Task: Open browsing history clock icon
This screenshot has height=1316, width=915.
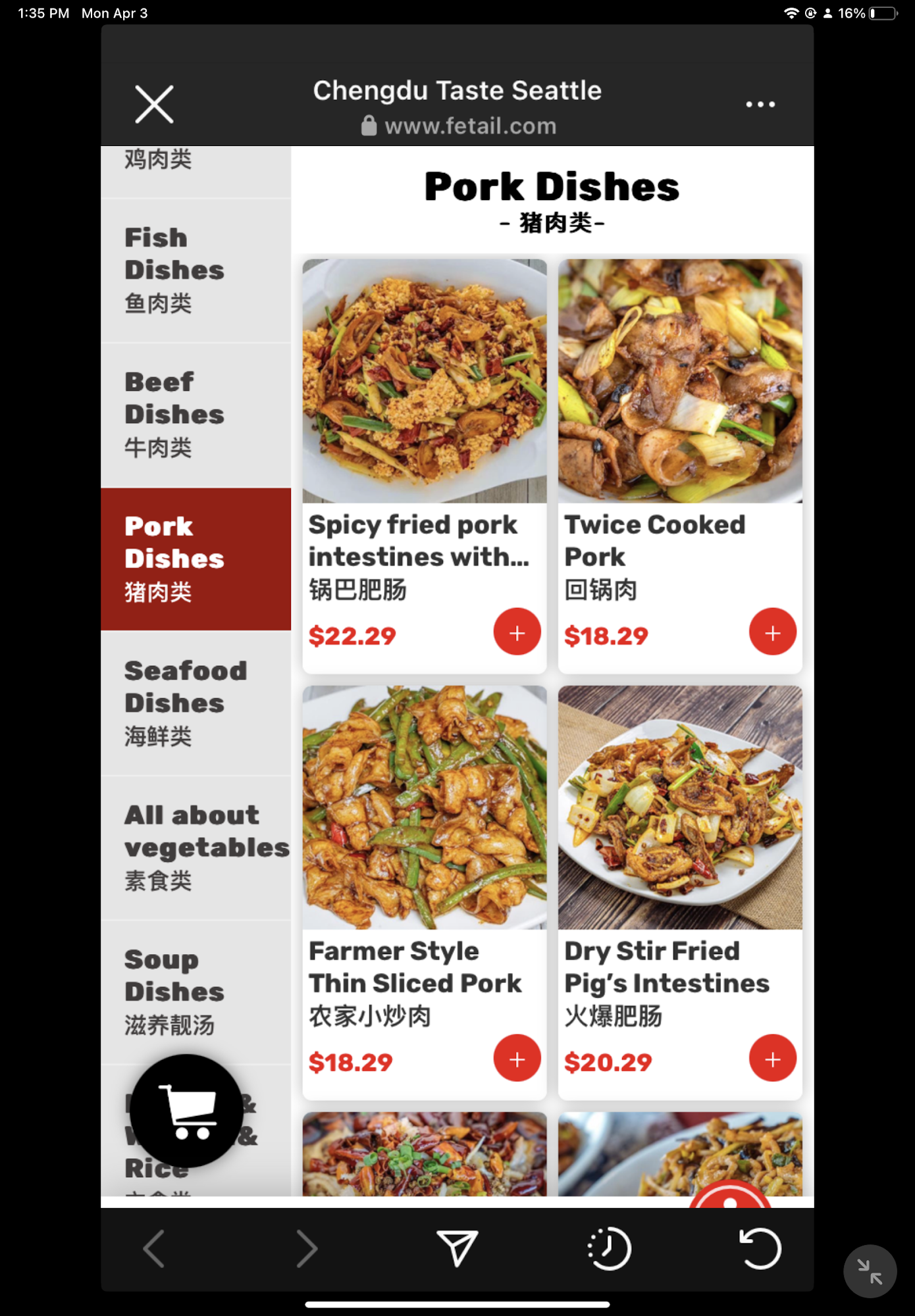Action: (x=608, y=1248)
